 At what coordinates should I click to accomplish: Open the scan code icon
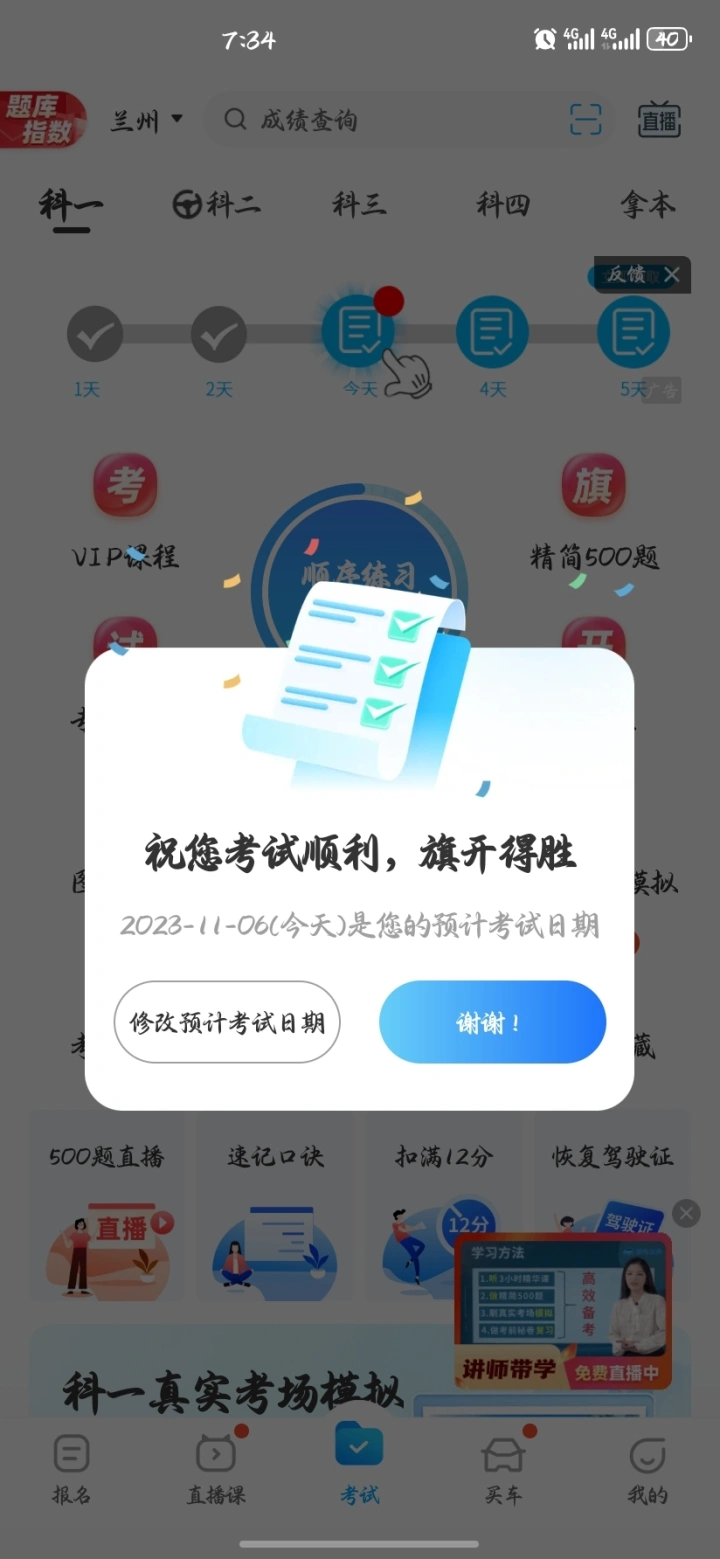tap(586, 120)
